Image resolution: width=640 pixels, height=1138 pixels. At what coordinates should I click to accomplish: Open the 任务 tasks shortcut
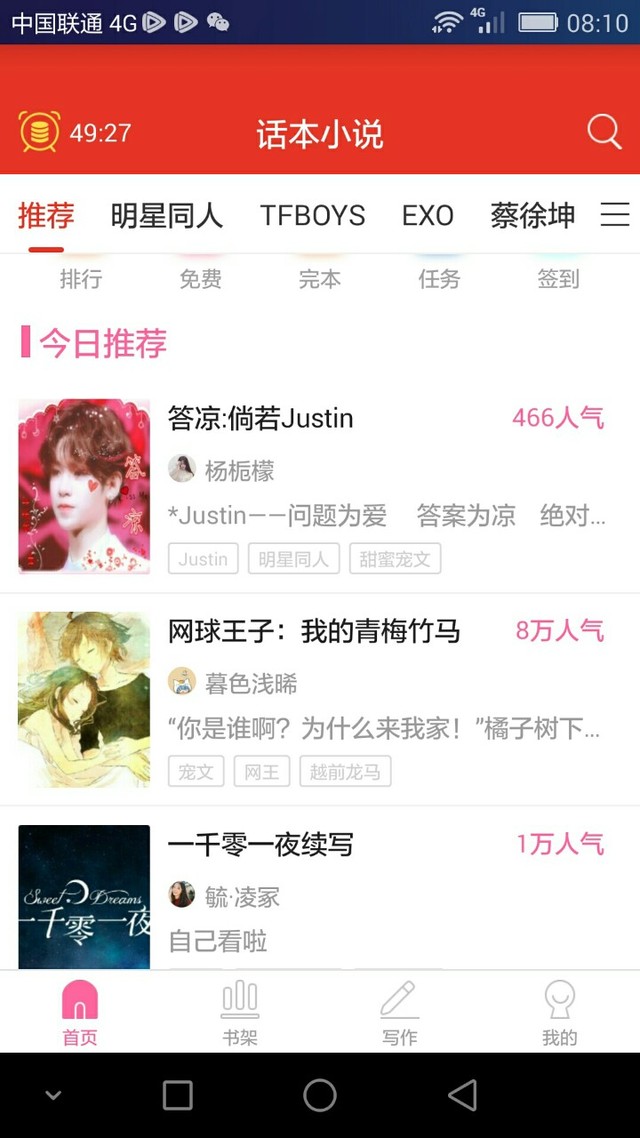[439, 277]
